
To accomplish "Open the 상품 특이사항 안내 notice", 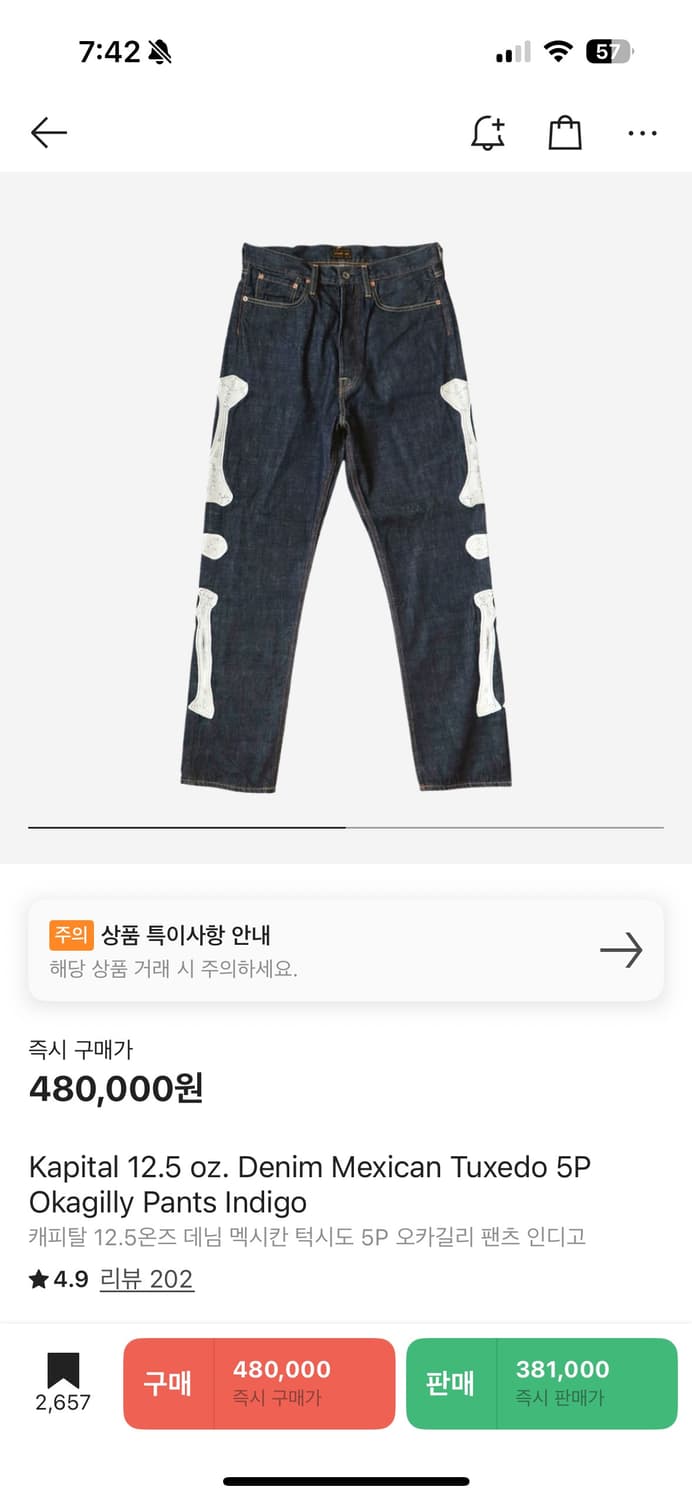I will [346, 950].
